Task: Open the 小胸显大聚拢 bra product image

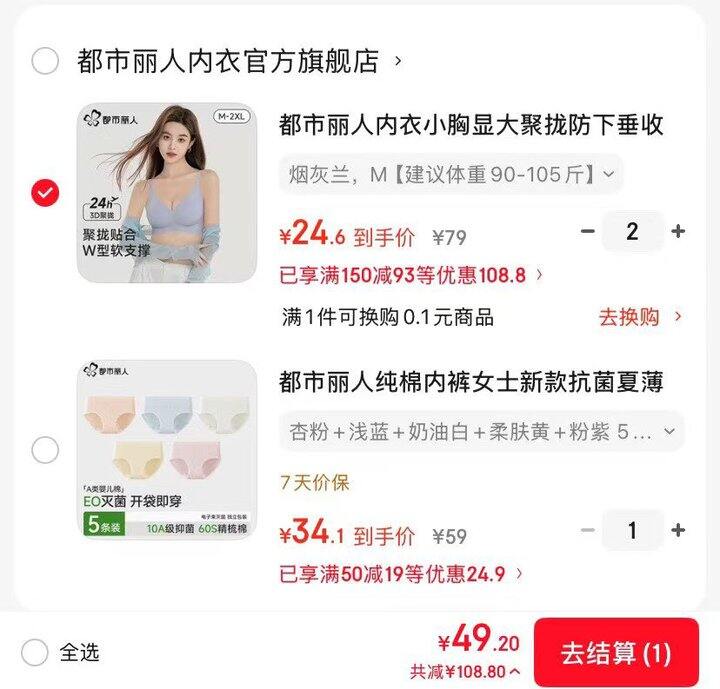Action: tap(153, 192)
